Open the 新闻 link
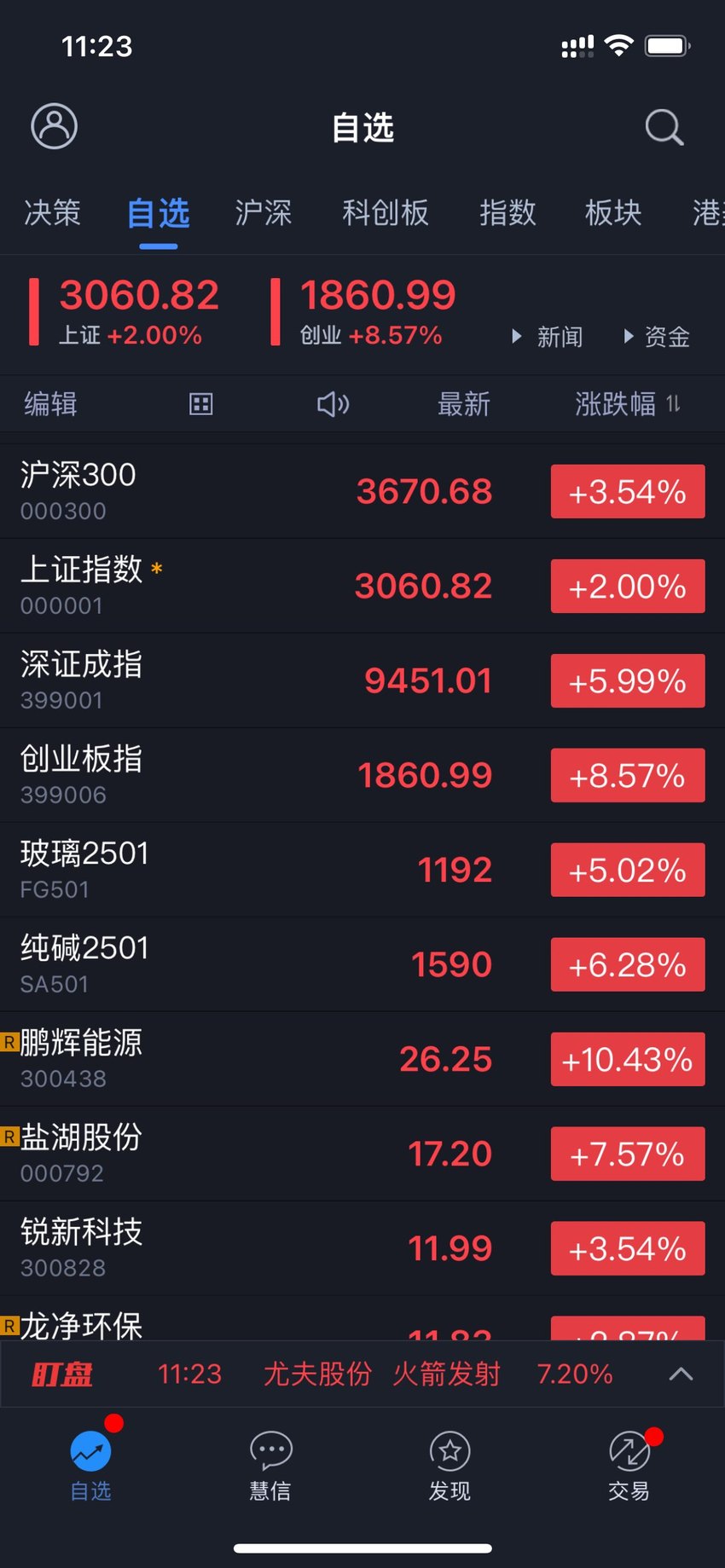This screenshot has height=1568, width=725. [548, 337]
